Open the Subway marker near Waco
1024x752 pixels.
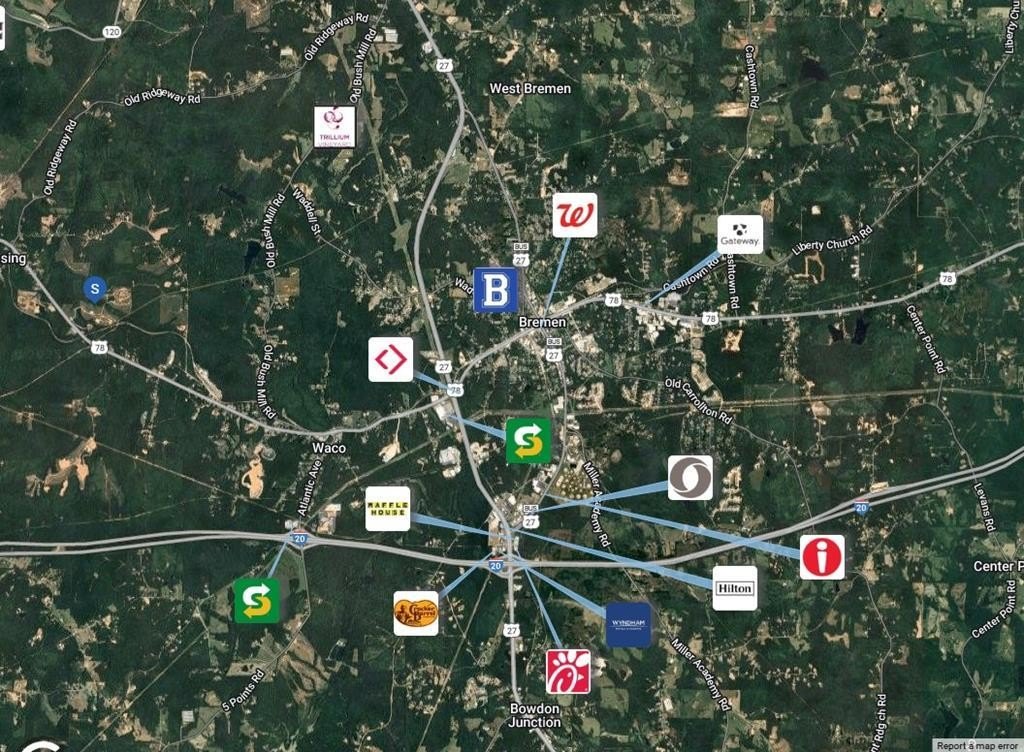(x=257, y=600)
